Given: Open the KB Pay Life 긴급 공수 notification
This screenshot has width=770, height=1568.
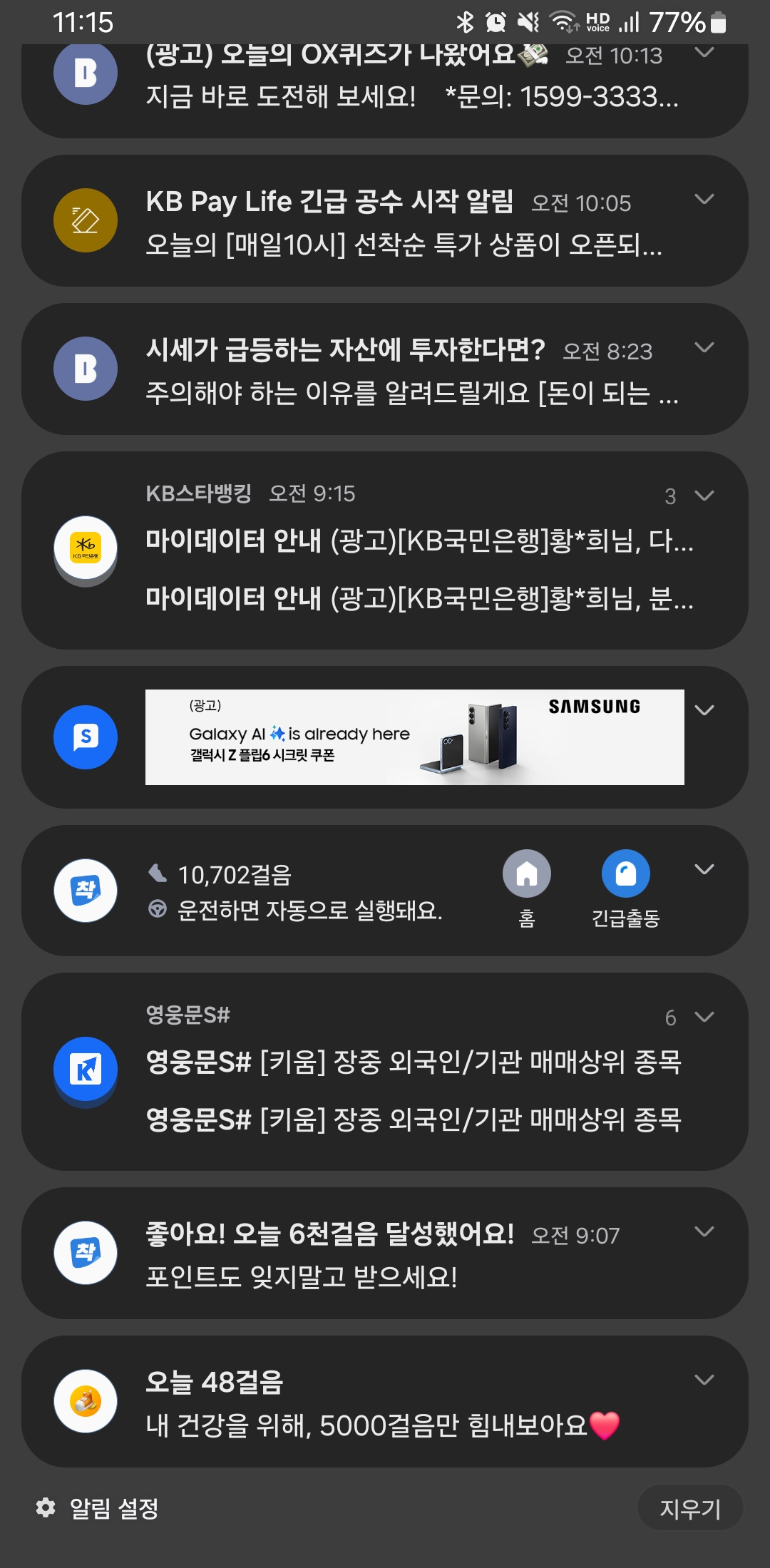Looking at the screenshot, I should point(385,221).
